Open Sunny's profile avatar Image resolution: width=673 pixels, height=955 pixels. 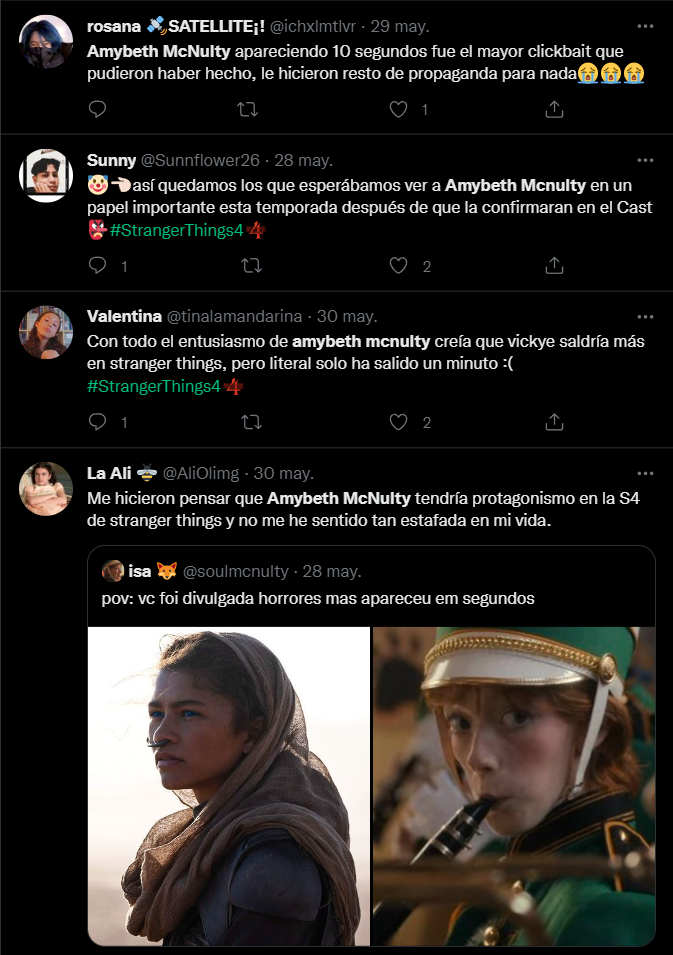(46, 177)
